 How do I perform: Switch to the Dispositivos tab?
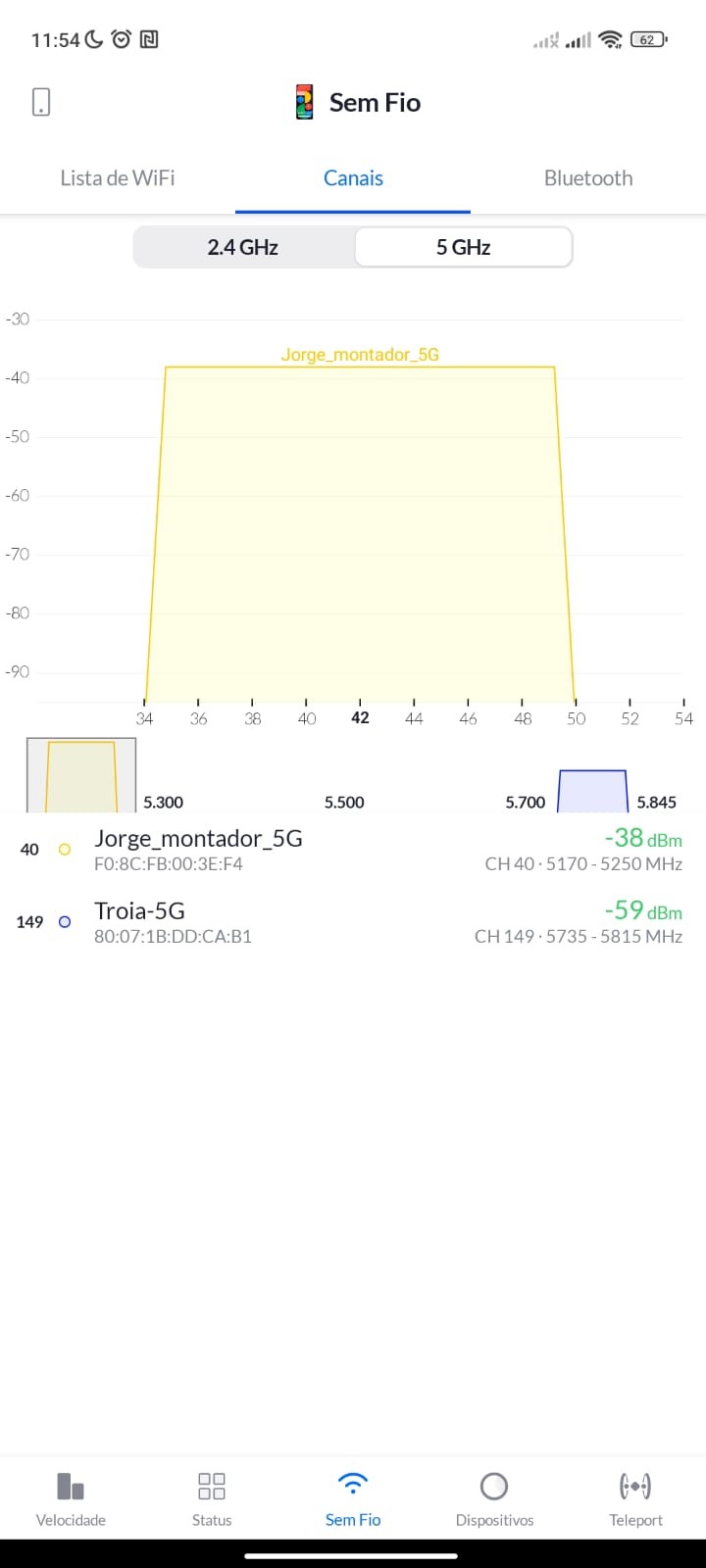pos(494,1499)
